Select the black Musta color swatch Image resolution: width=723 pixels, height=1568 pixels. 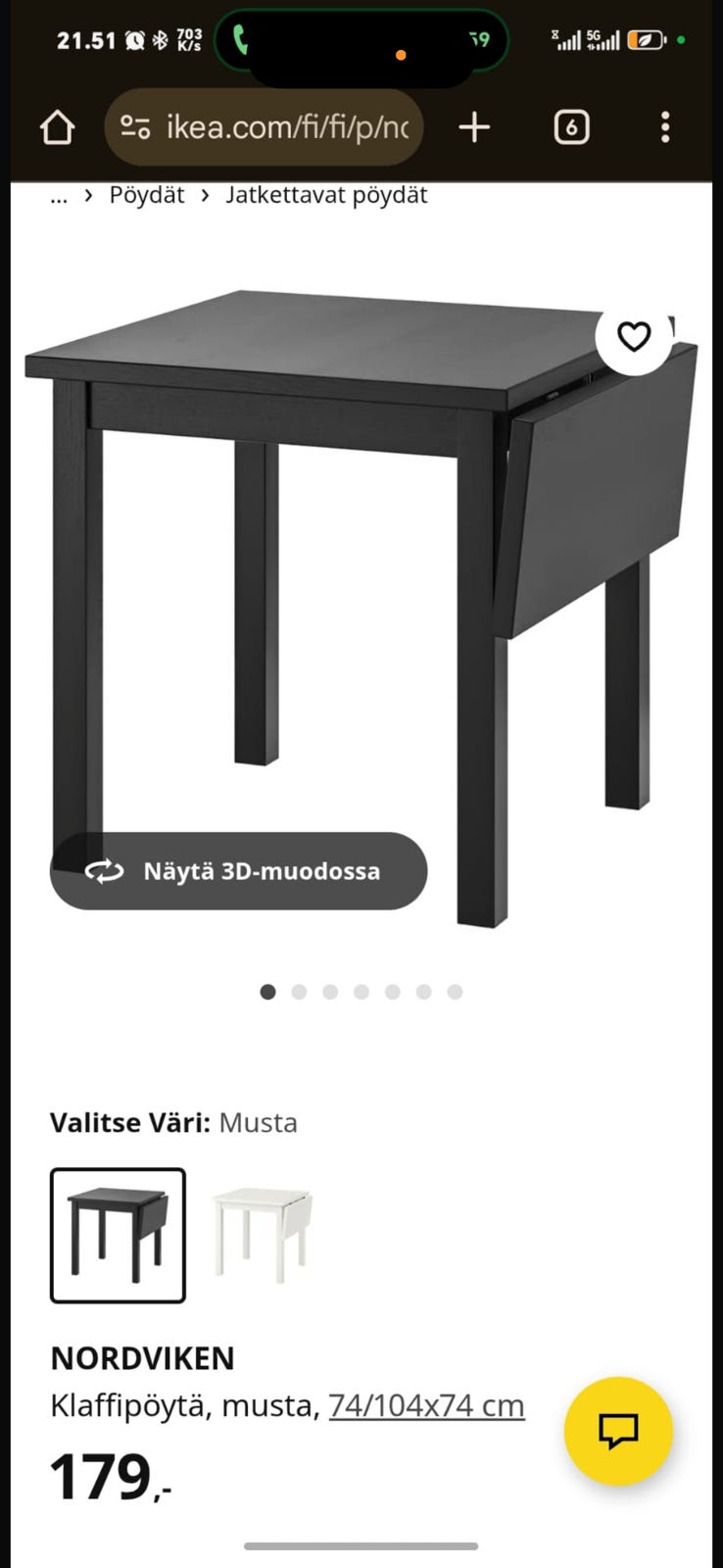(x=117, y=1235)
